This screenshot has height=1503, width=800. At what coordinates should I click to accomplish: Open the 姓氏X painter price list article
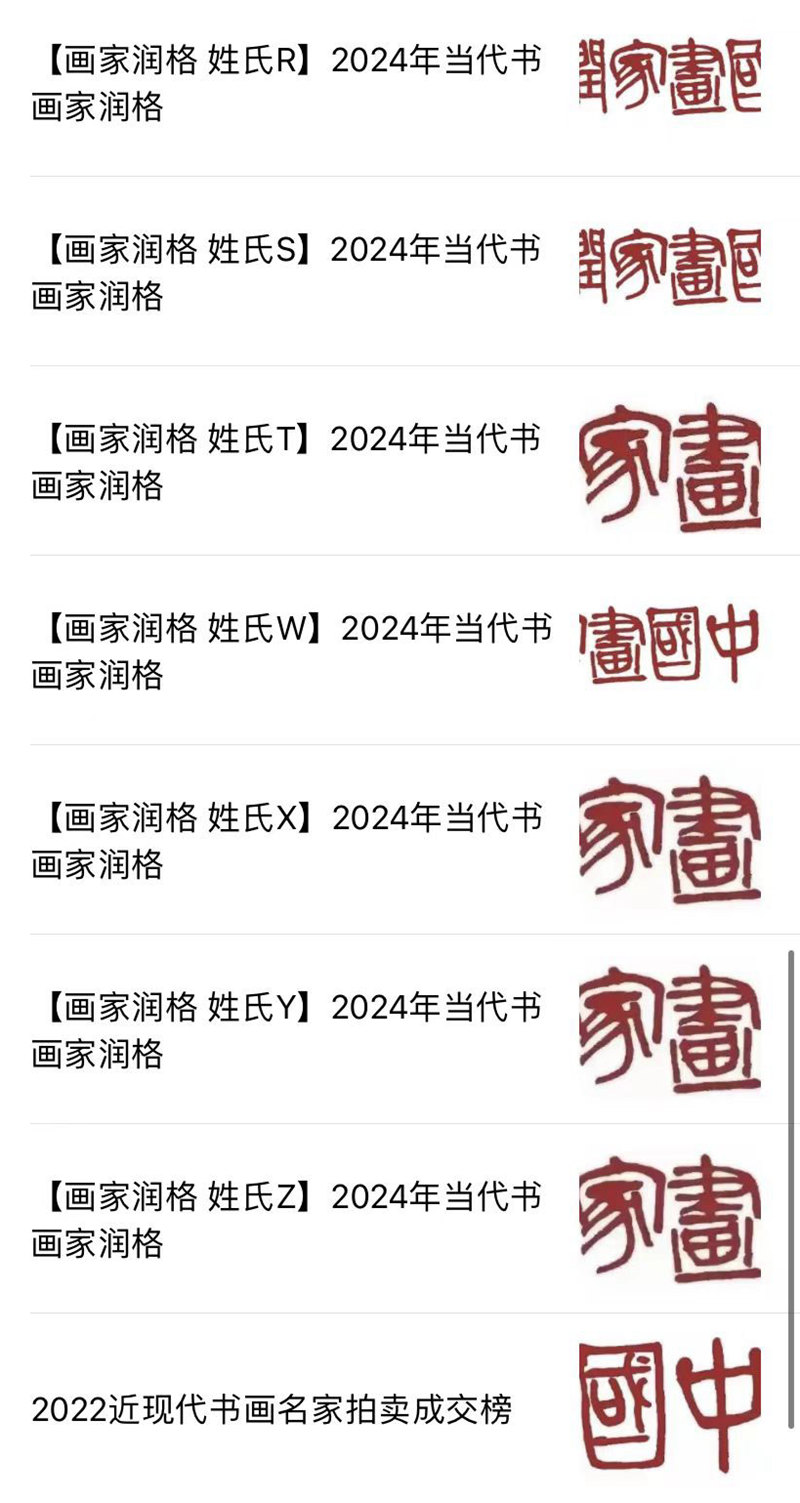[x=290, y=840]
